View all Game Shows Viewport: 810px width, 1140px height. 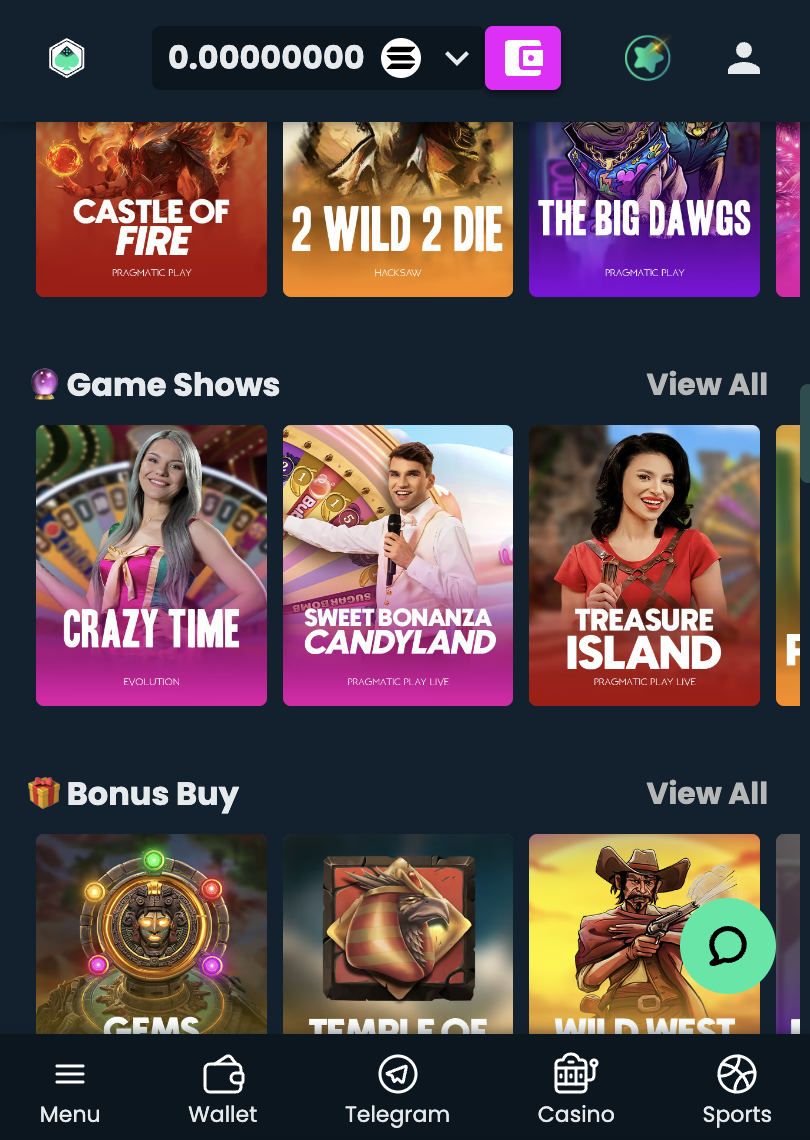tap(706, 384)
